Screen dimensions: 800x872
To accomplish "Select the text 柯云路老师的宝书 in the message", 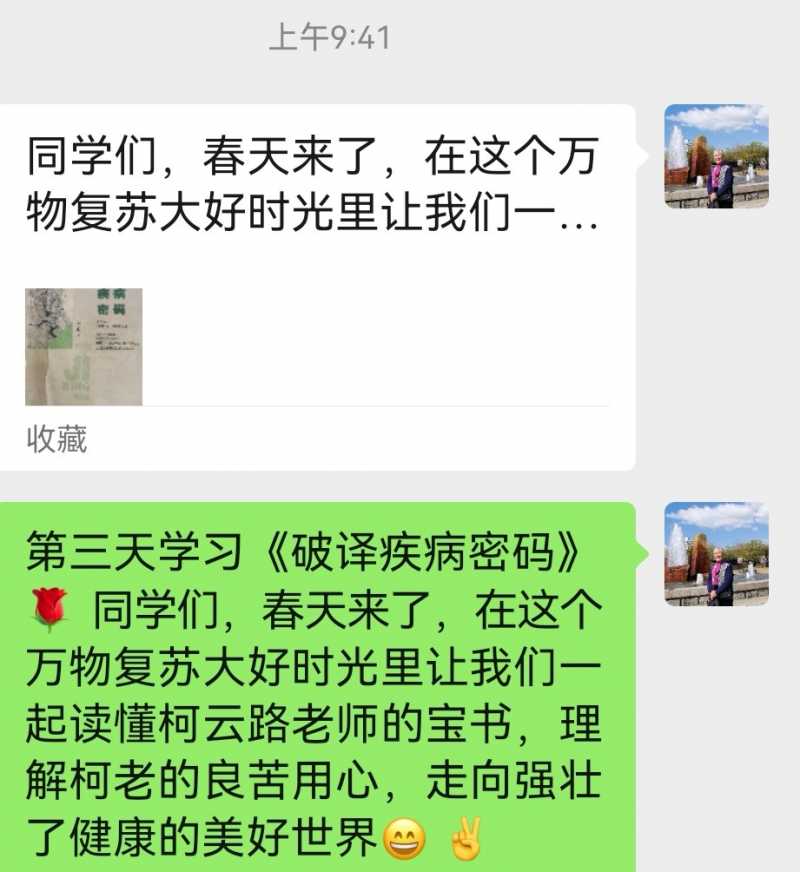I will point(300,728).
